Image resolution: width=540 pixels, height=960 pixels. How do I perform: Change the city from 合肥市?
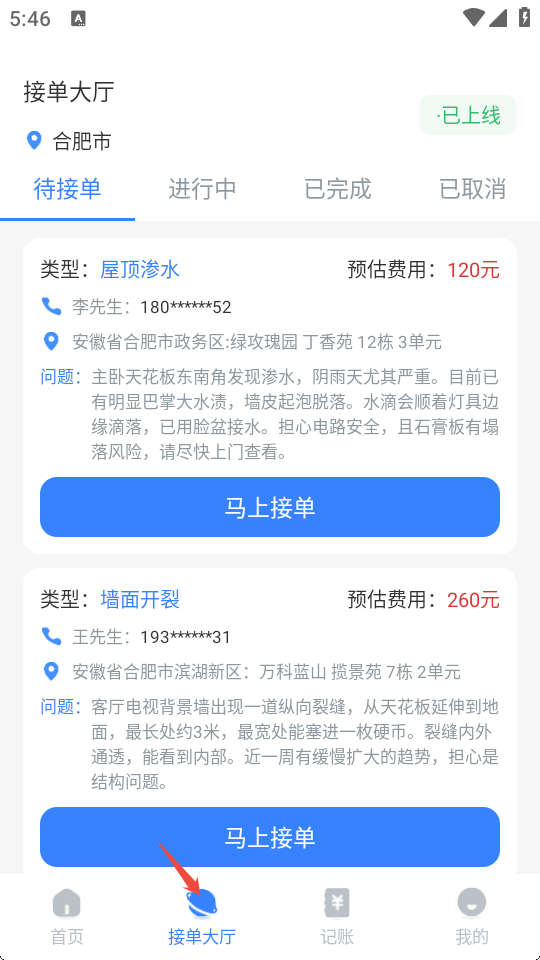[x=68, y=141]
